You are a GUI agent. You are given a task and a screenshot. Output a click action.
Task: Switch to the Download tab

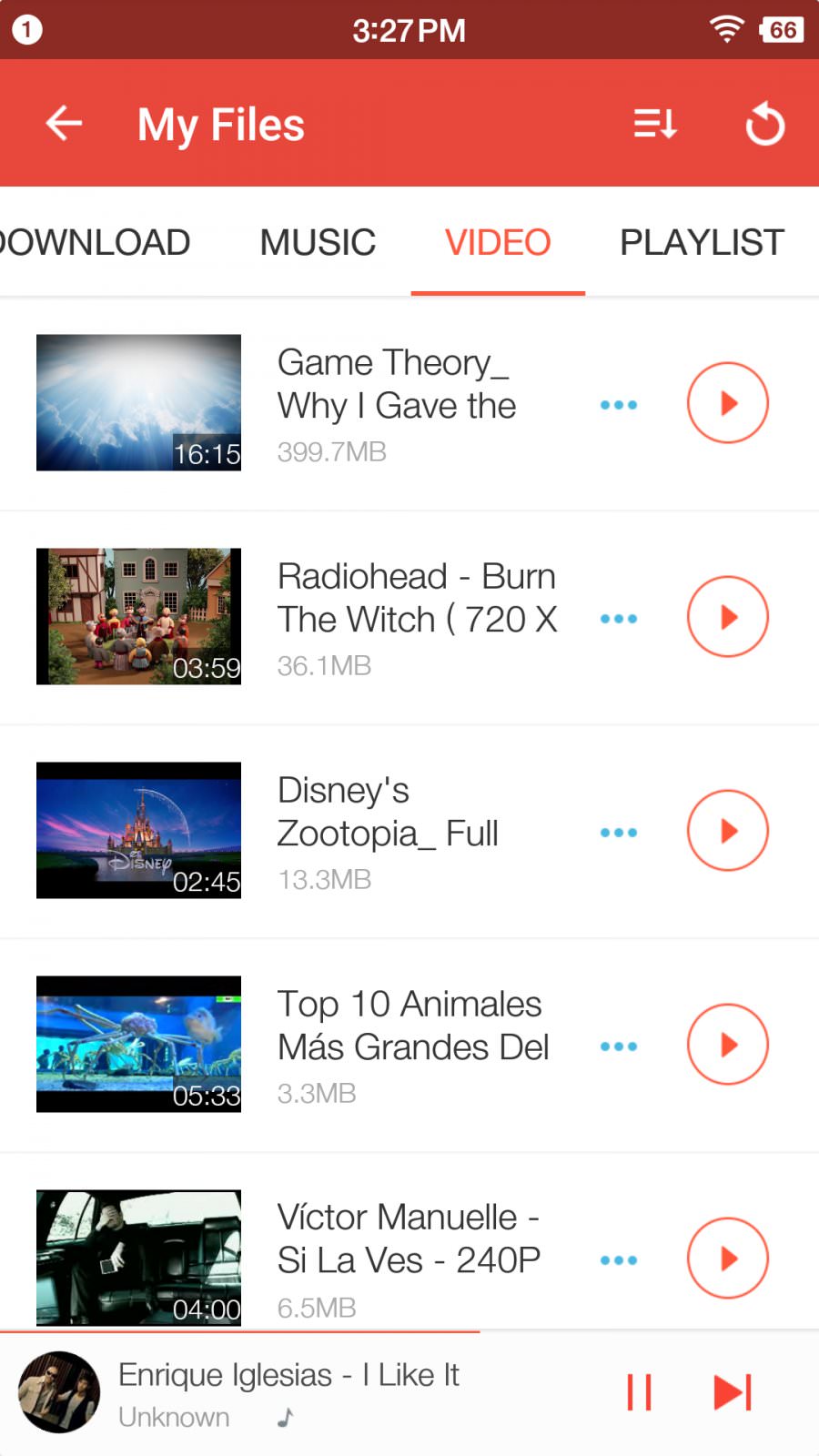(x=95, y=242)
